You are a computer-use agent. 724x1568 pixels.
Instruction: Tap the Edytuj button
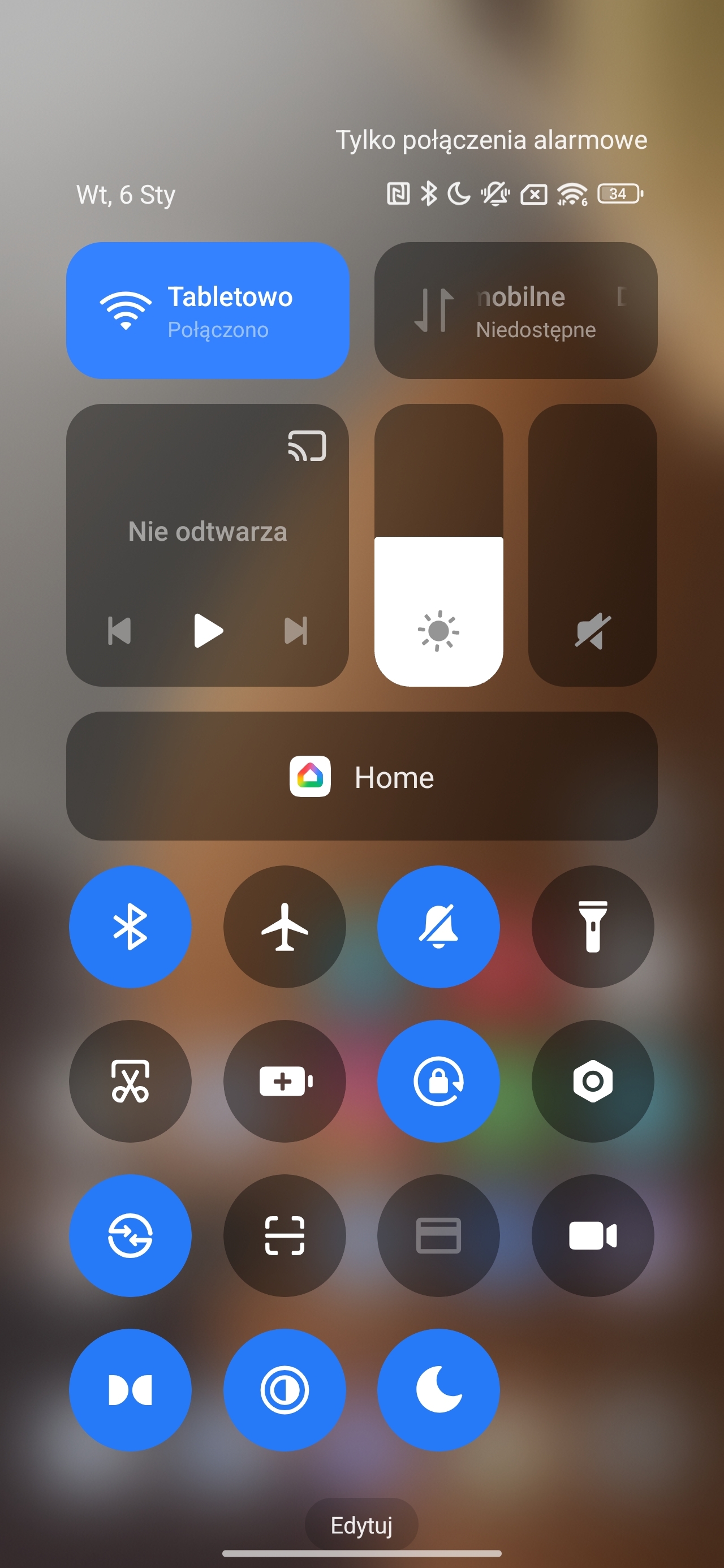click(x=361, y=1525)
